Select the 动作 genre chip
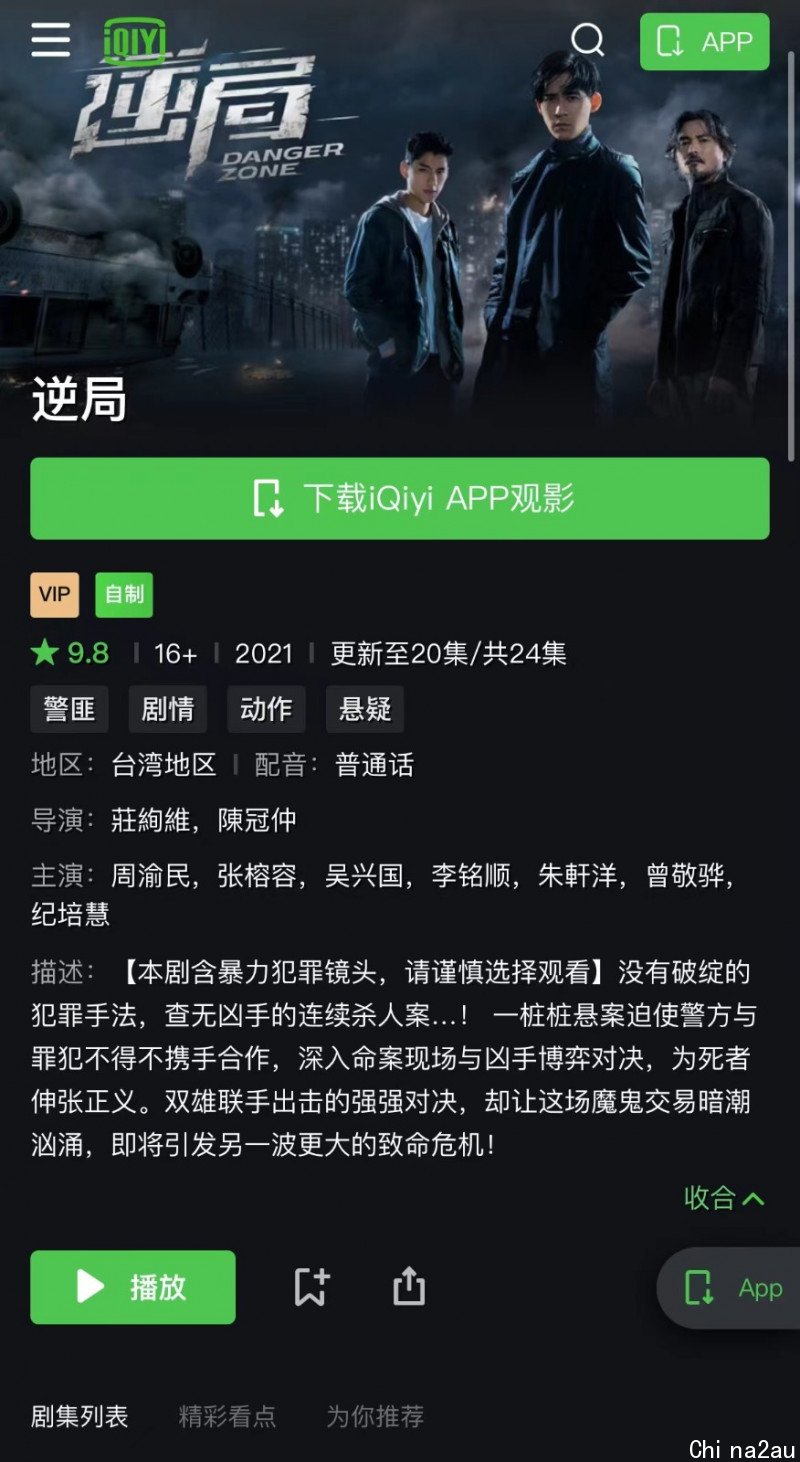Screen dimensions: 800x1462 pyautogui.click(x=266, y=709)
